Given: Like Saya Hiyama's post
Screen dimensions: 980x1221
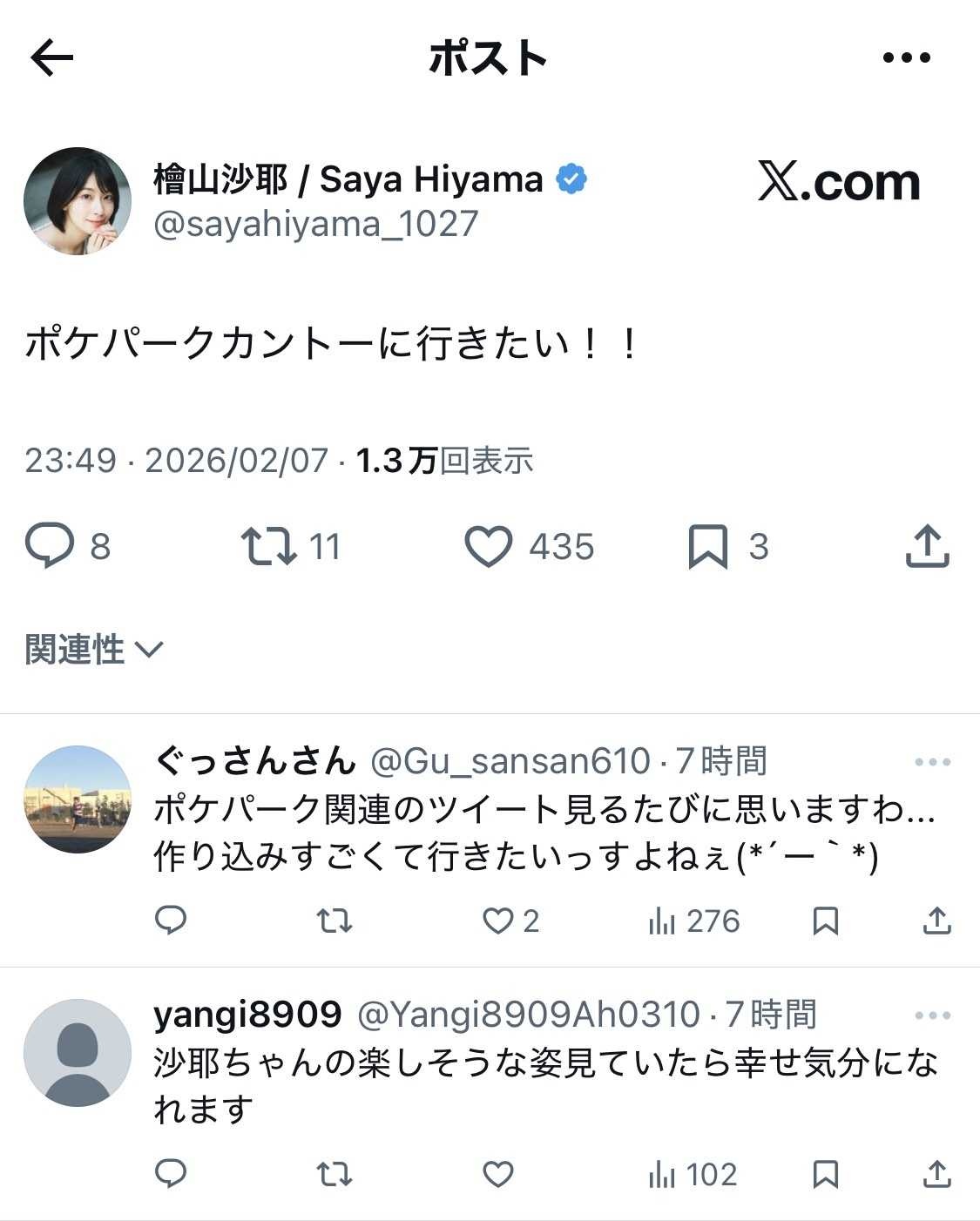Looking at the screenshot, I should coord(488,546).
